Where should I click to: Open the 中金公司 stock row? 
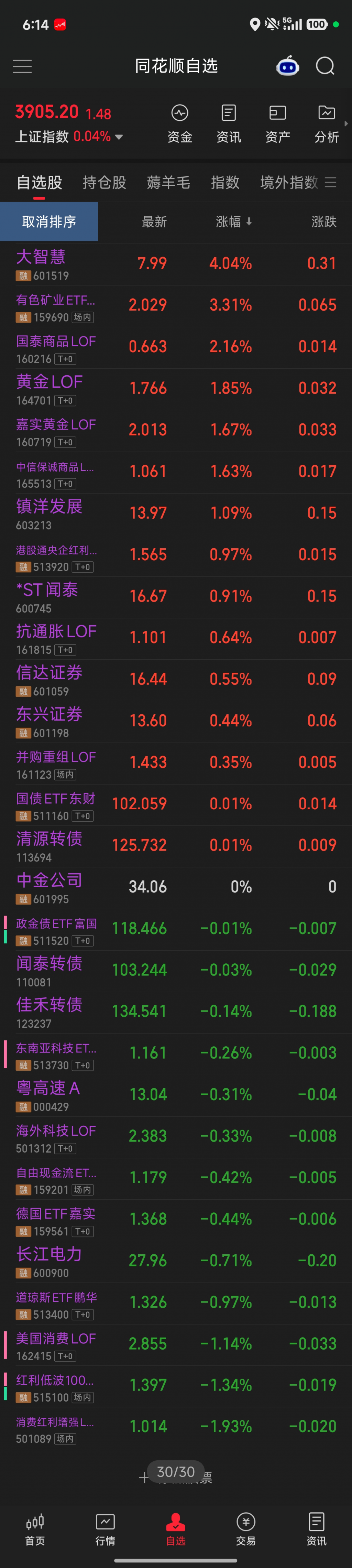(x=176, y=887)
